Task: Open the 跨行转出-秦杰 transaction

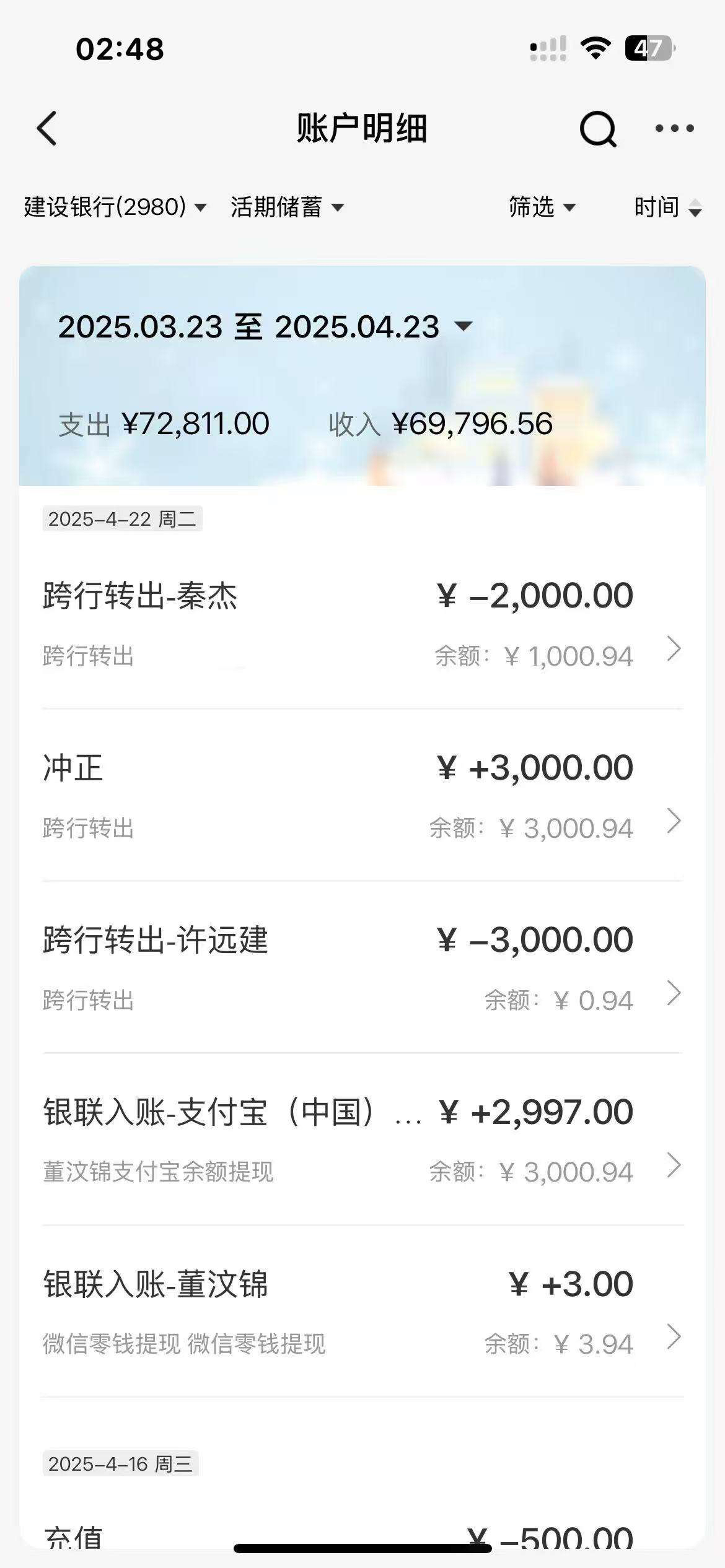Action: (362, 622)
